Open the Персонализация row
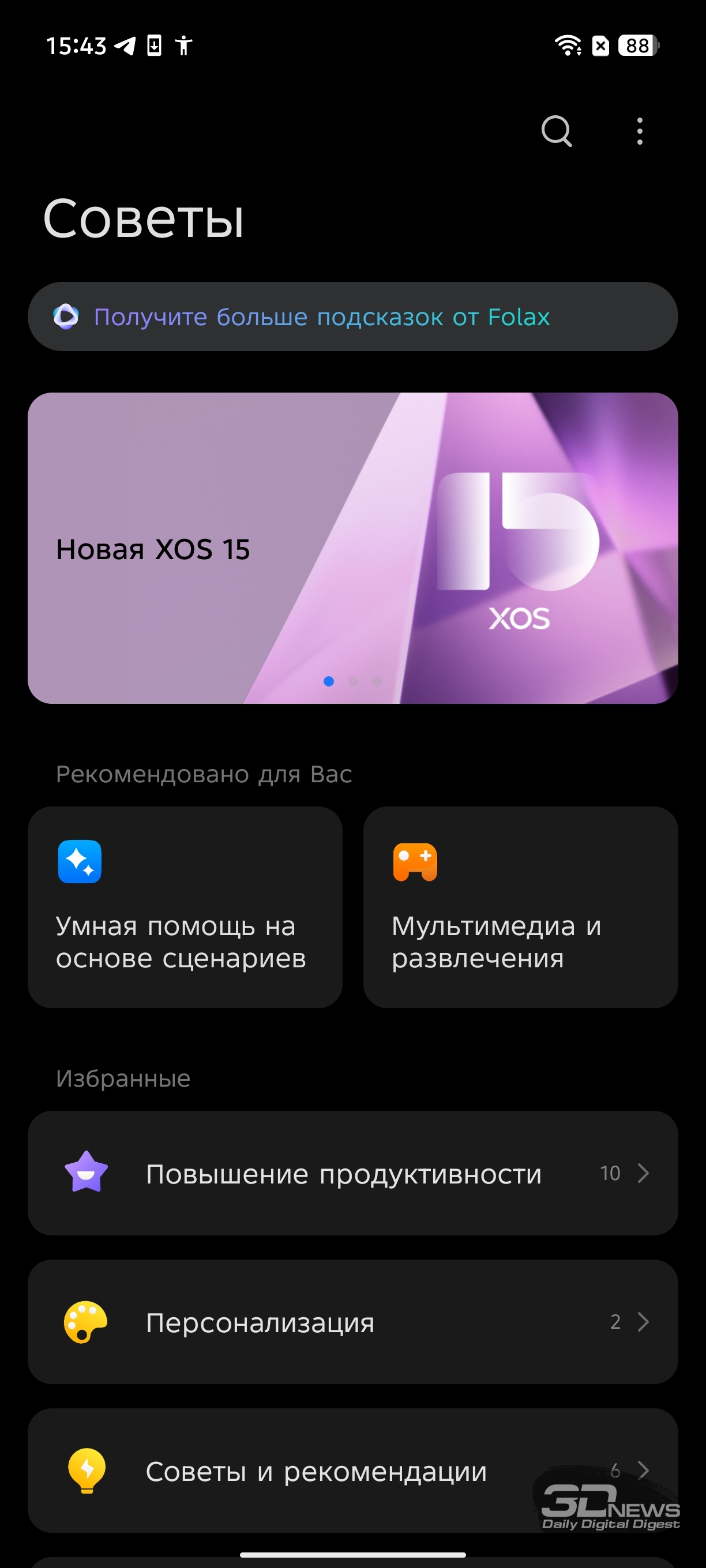This screenshot has height=1568, width=706. 352,1321
